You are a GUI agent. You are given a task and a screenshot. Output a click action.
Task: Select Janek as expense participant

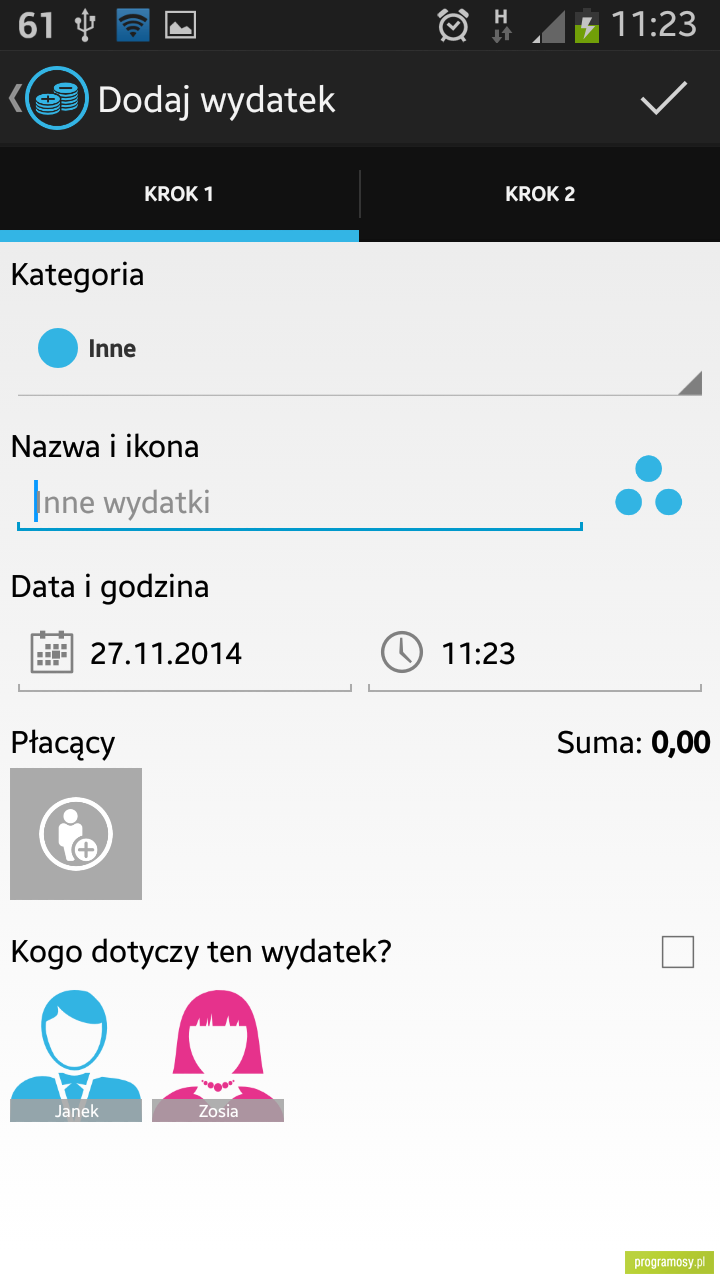(76, 1055)
